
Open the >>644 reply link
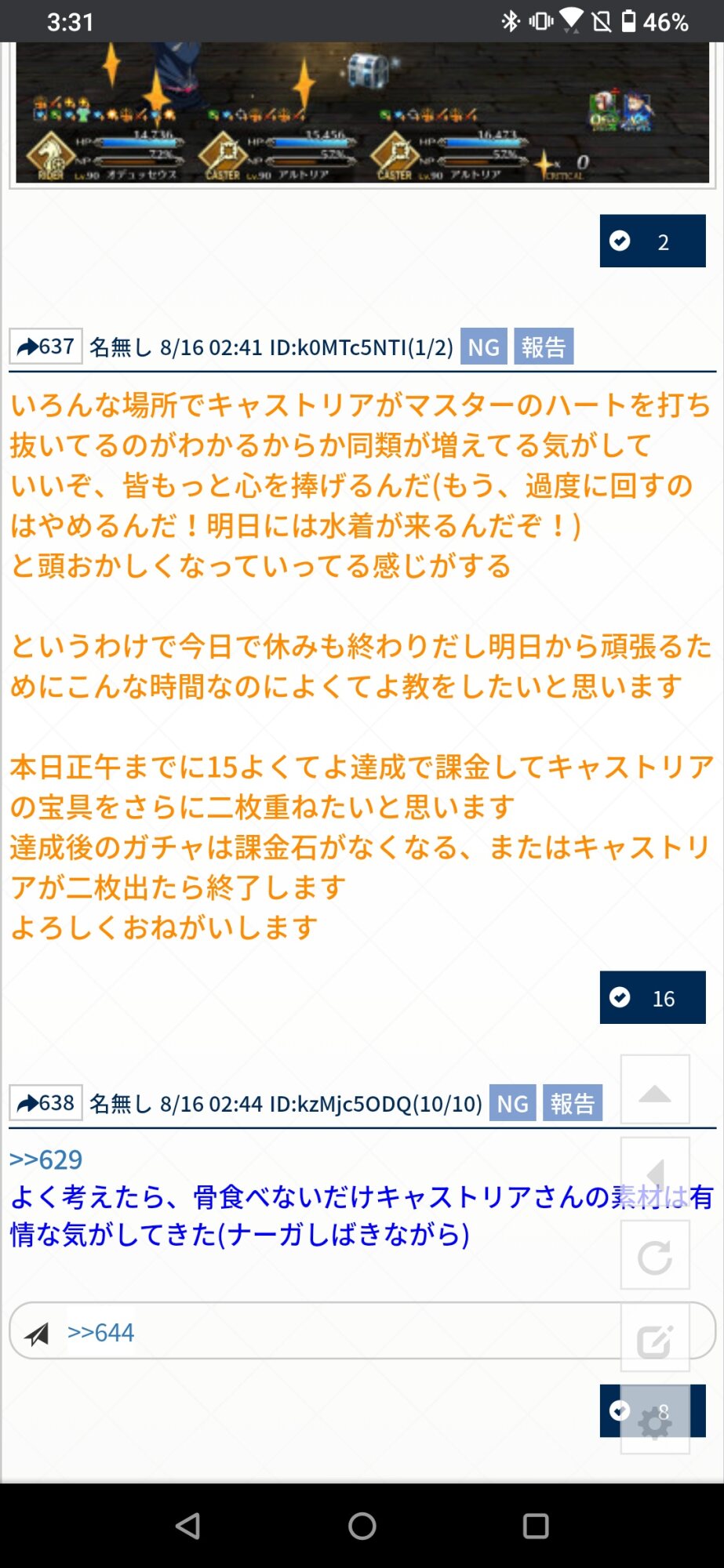[100, 1332]
